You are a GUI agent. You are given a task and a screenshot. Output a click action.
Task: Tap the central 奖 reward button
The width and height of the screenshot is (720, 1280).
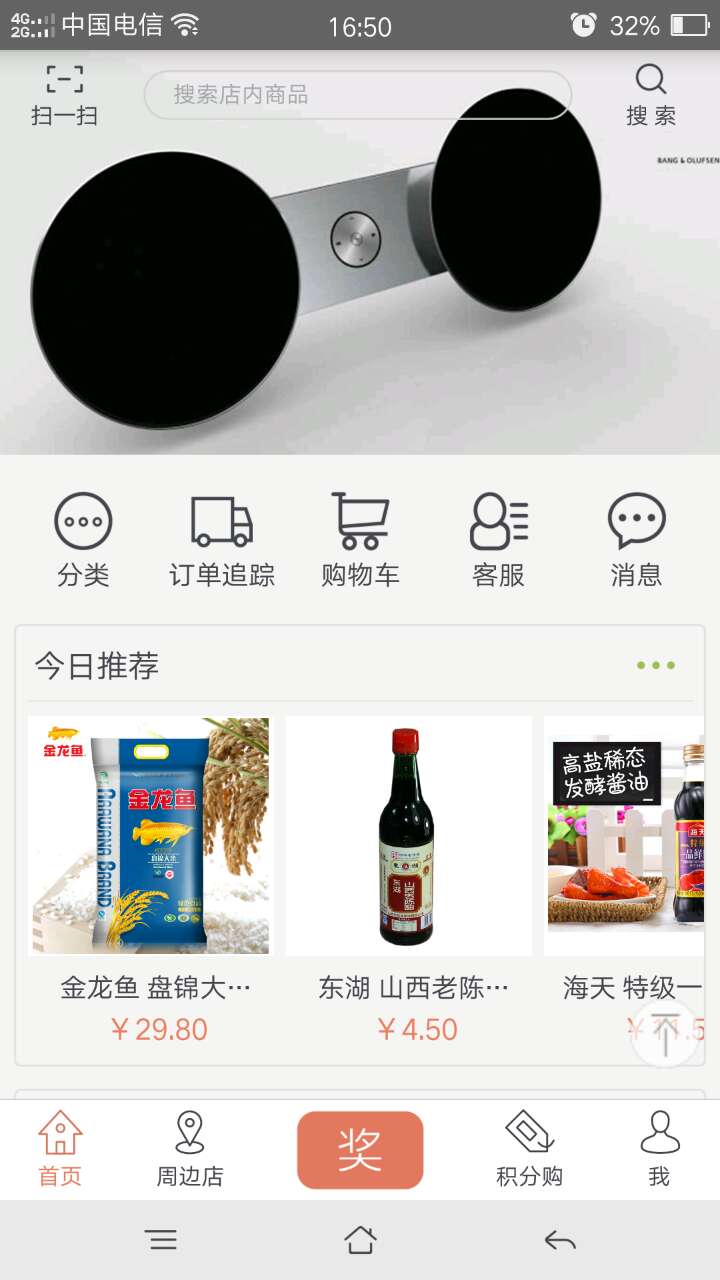pyautogui.click(x=360, y=1150)
